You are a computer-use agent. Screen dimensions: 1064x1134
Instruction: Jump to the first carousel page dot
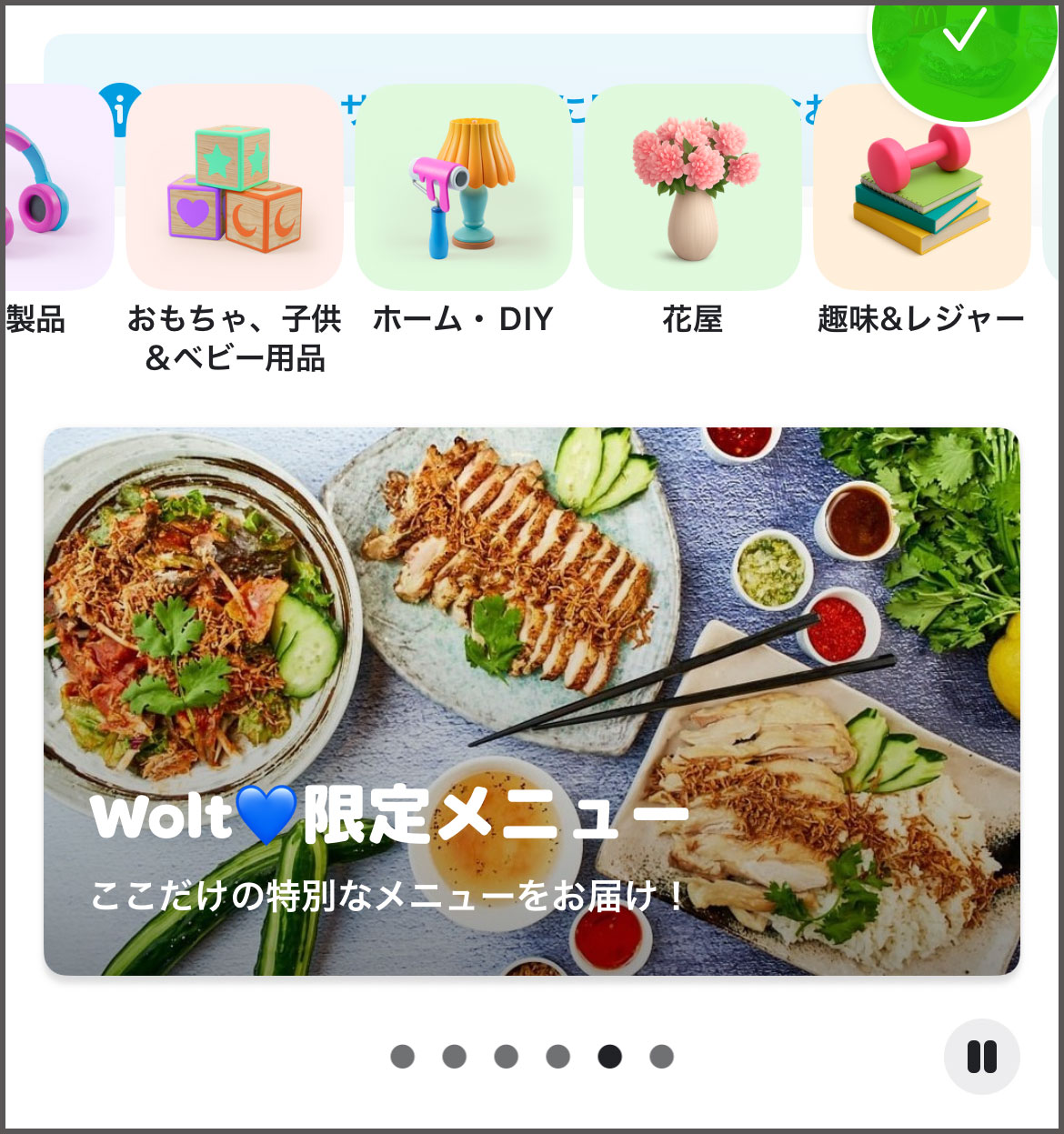[x=402, y=1057]
